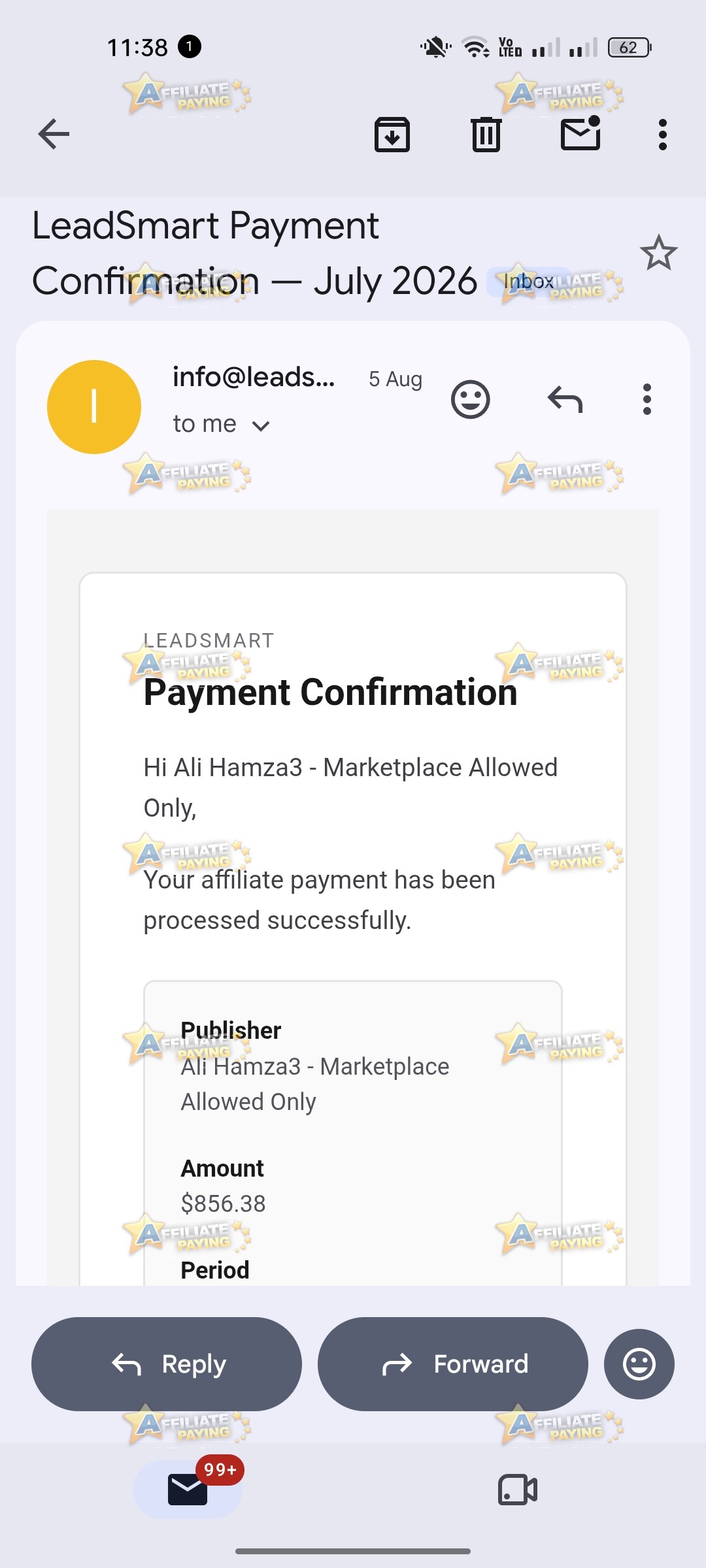Mark this email as unread

point(581,133)
